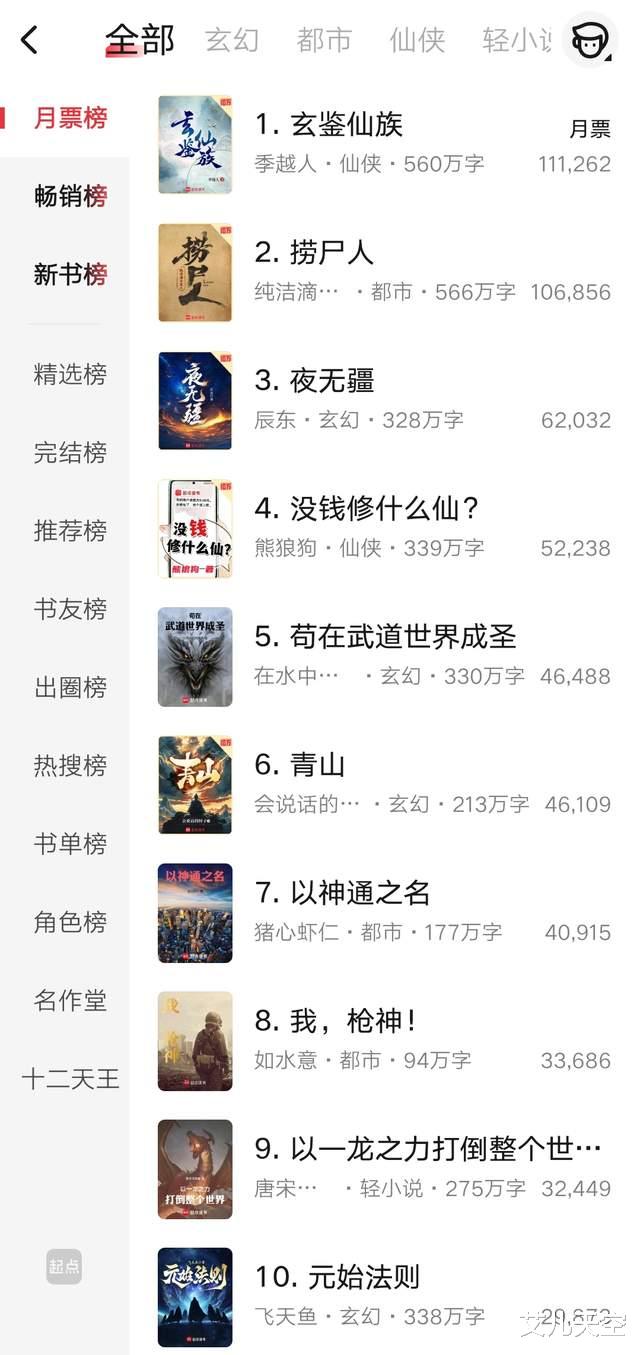This screenshot has height=1355, width=640.
Task: View the book 我，枪神！
Action: [x=336, y=1020]
